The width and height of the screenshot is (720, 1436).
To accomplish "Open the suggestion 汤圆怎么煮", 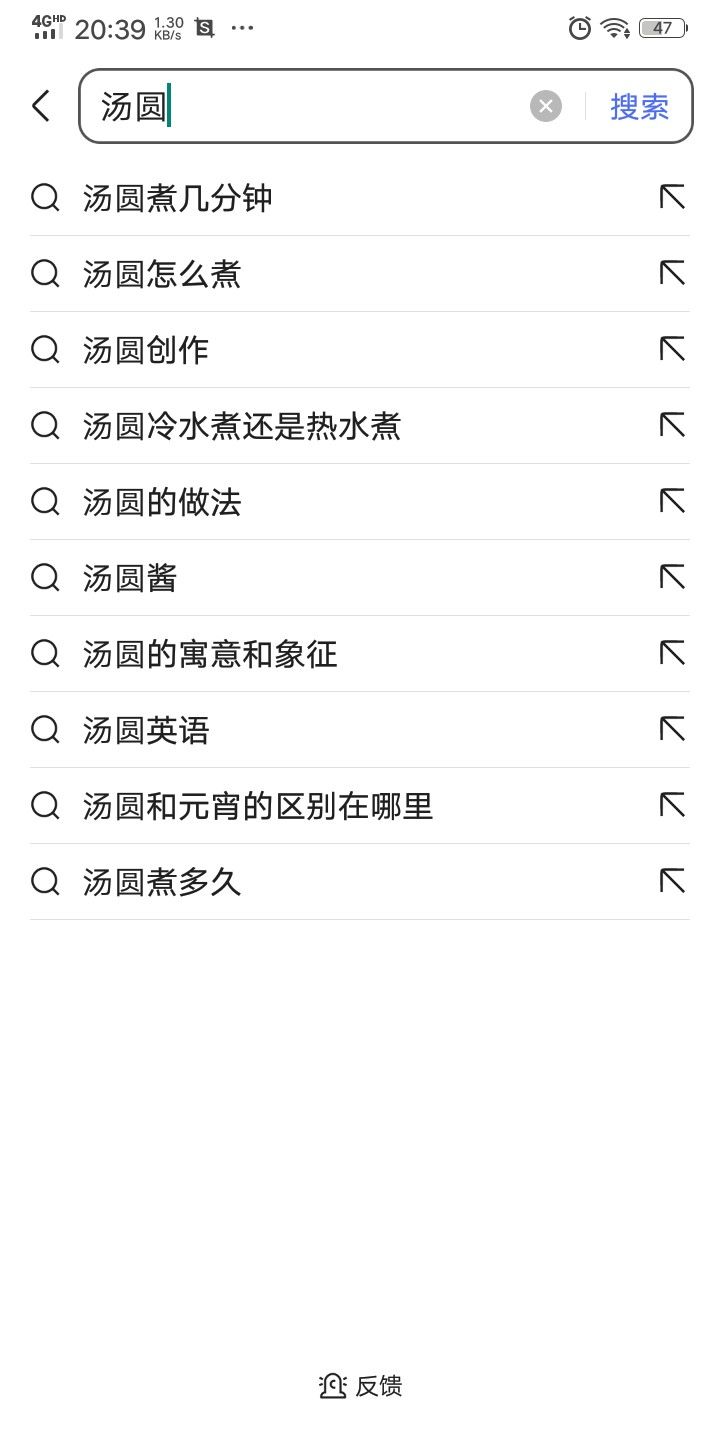I will click(162, 274).
